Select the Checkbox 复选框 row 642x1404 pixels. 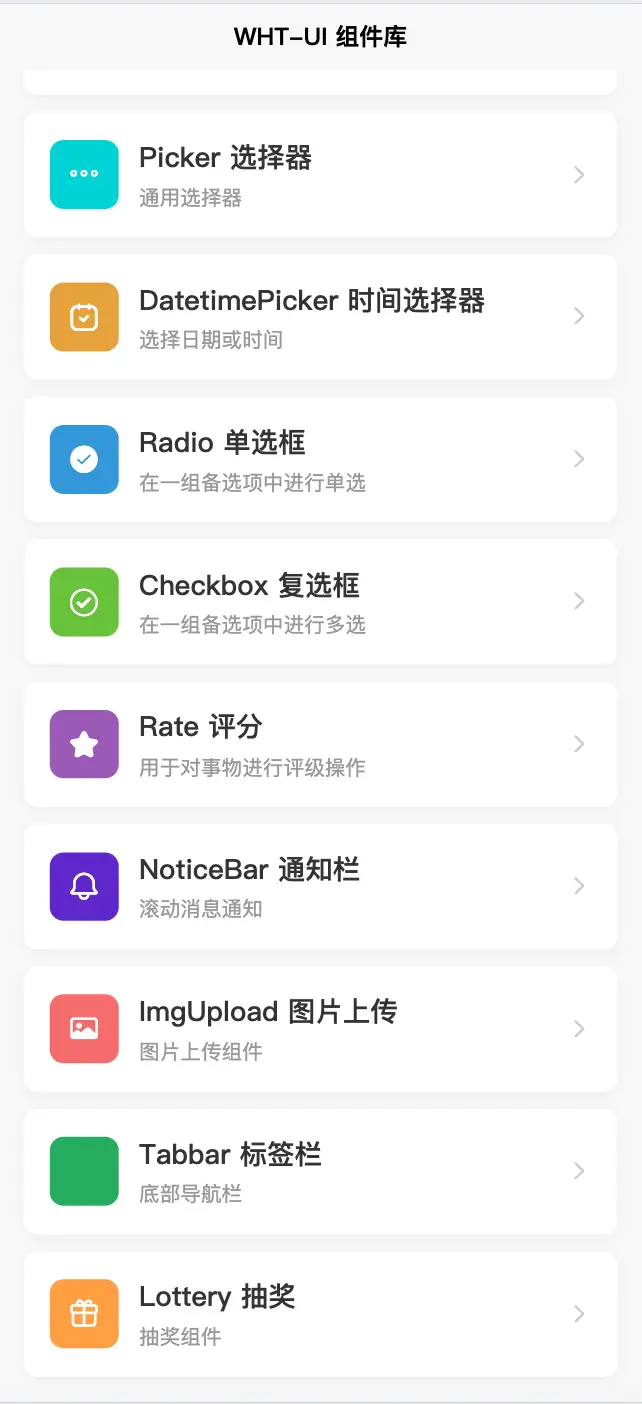coord(320,601)
